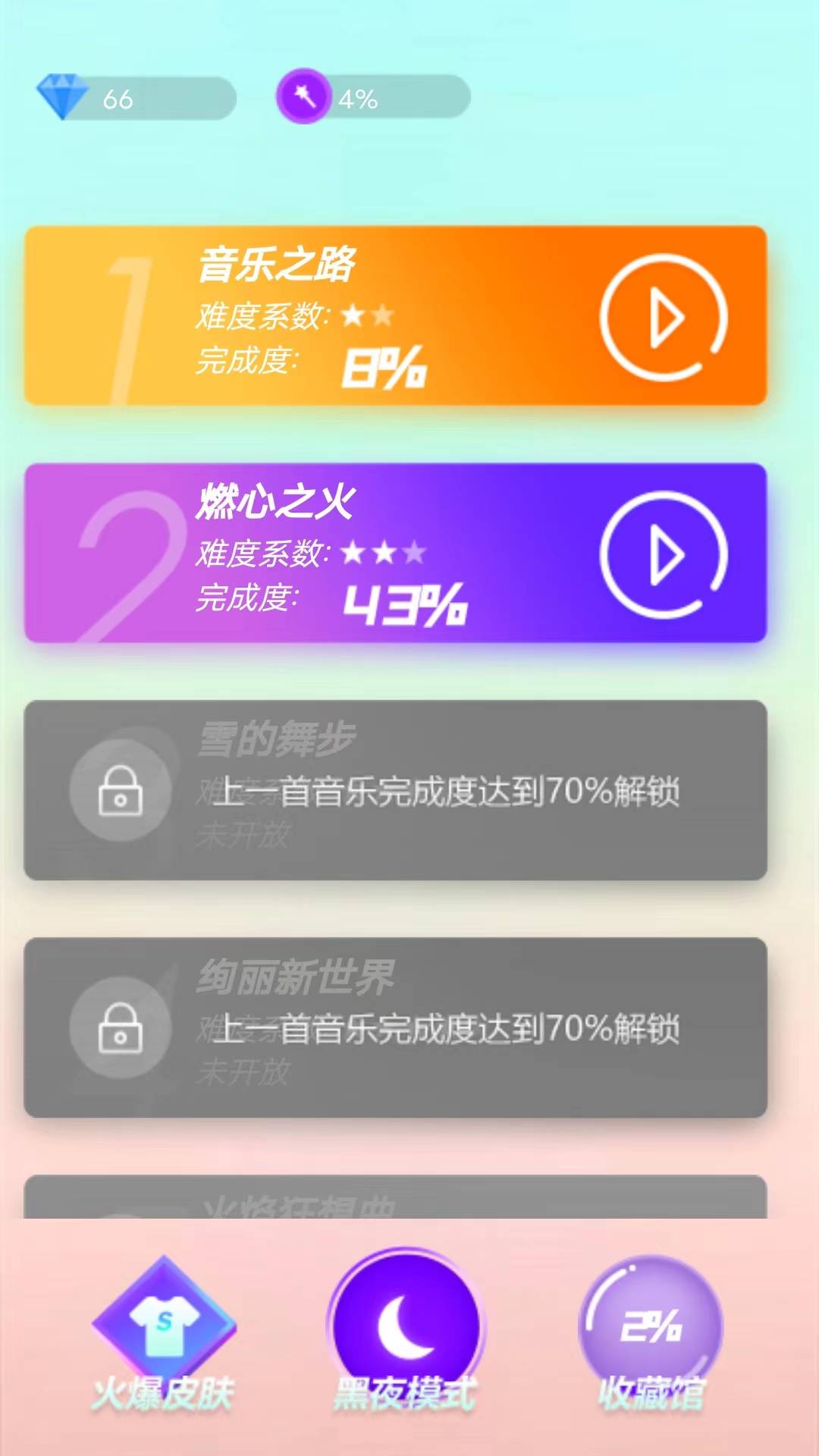Open the hammer progress showing 4%

coord(373,96)
